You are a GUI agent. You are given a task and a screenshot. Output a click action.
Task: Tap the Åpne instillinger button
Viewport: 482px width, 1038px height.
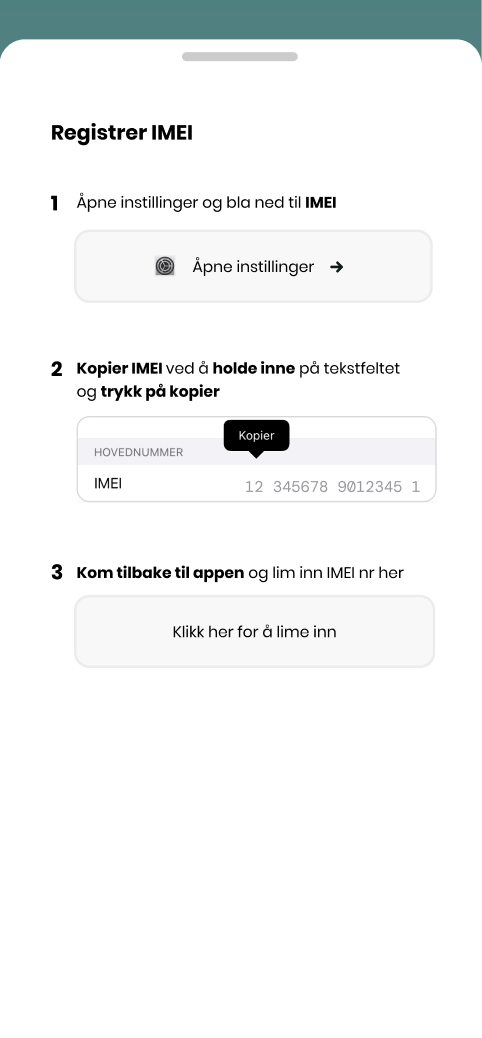tap(253, 266)
